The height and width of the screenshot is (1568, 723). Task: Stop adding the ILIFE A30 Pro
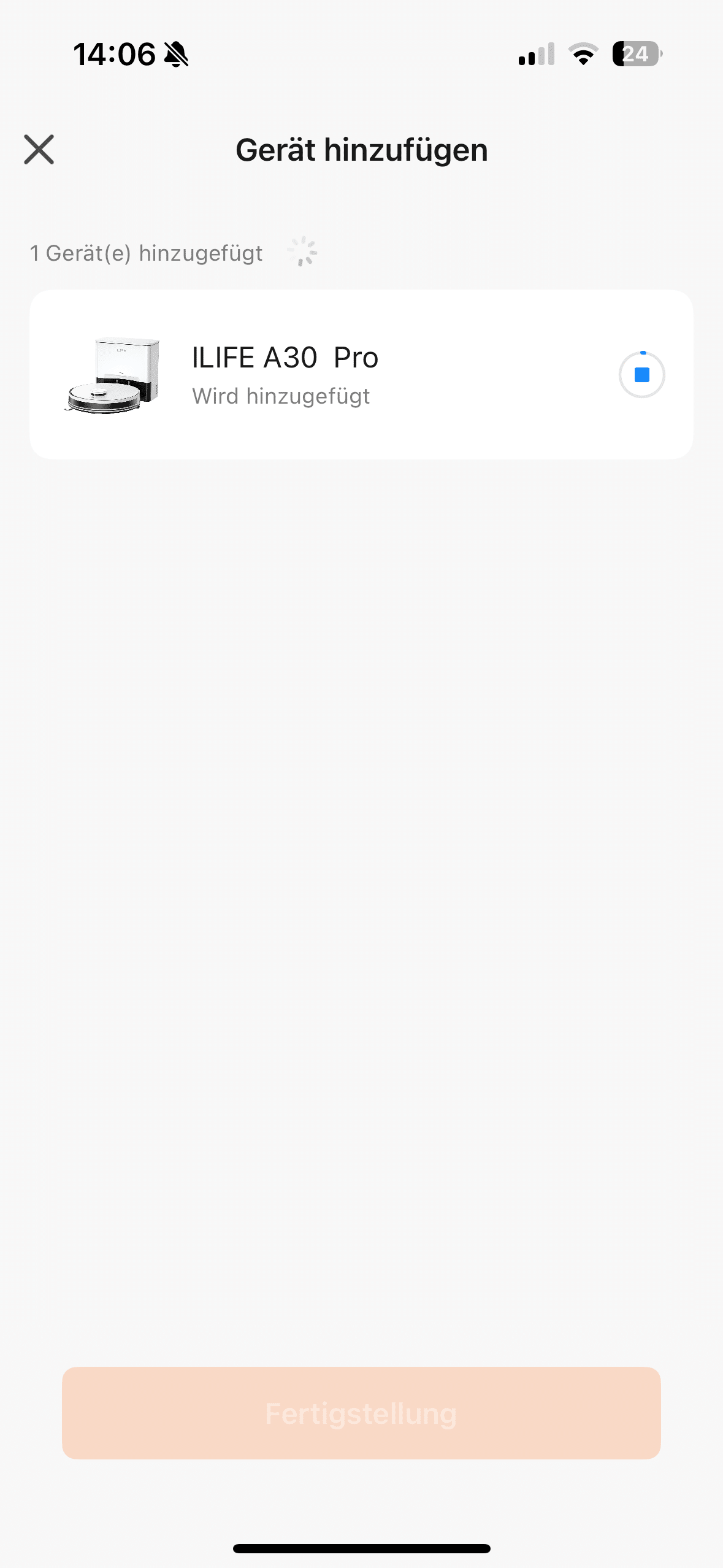point(641,374)
